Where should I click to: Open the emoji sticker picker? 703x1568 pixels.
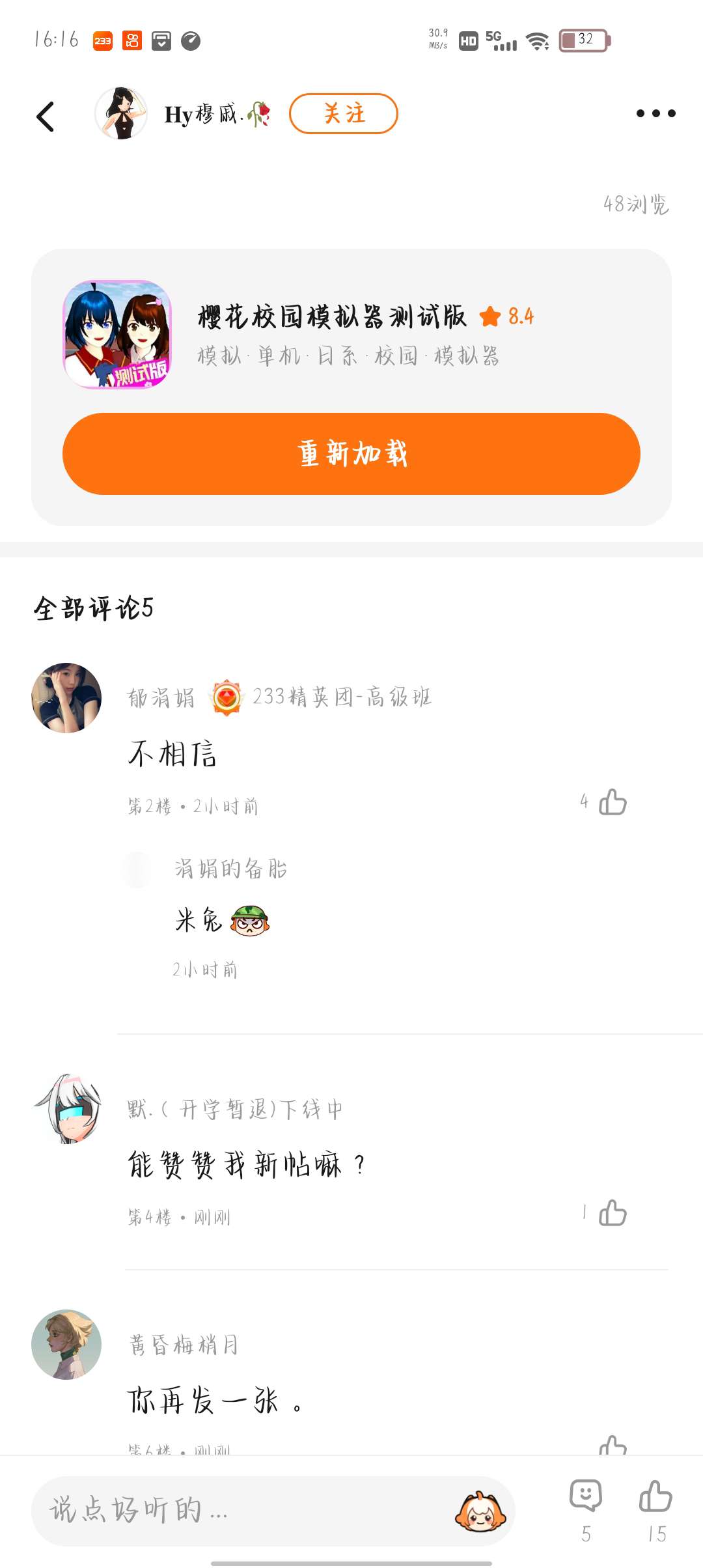pos(480,1511)
